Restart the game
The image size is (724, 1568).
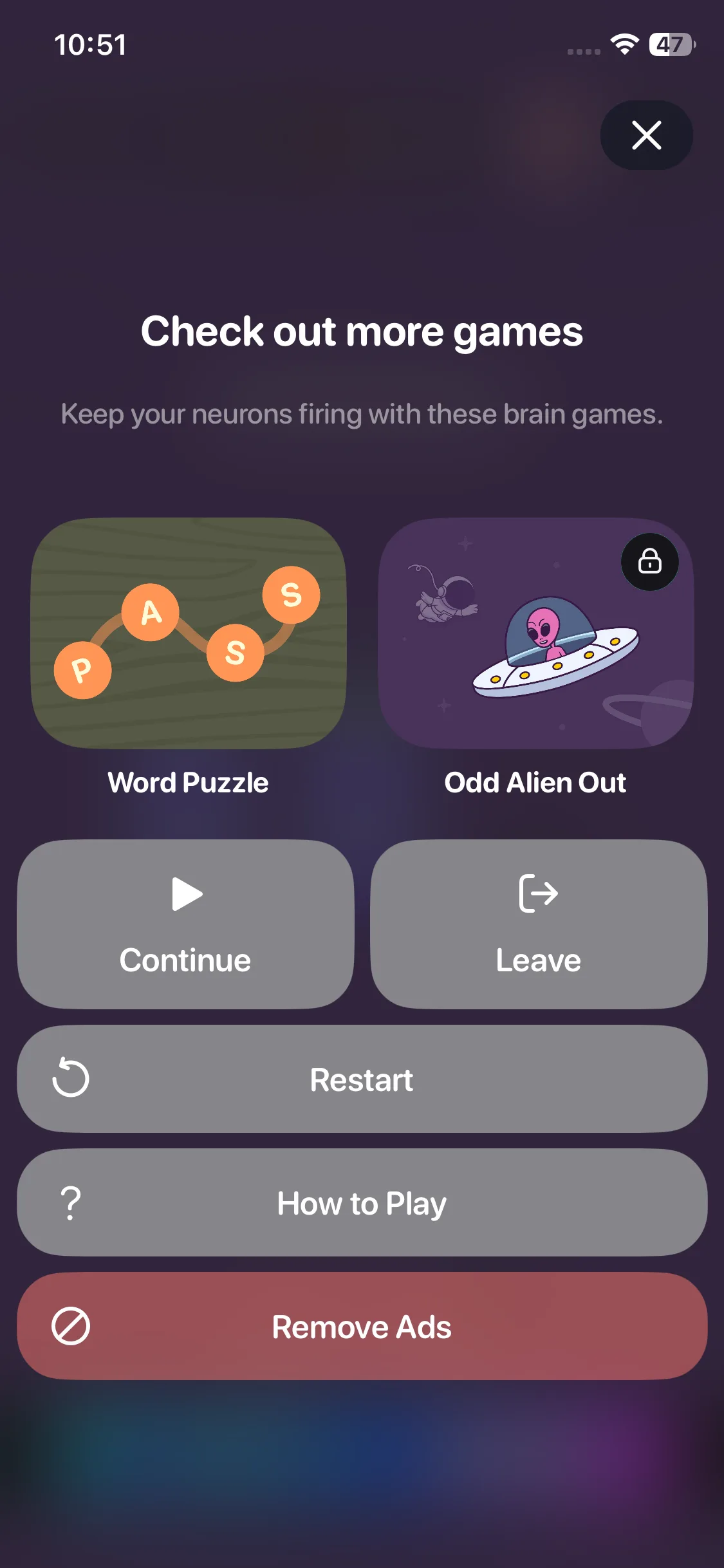pos(362,1079)
